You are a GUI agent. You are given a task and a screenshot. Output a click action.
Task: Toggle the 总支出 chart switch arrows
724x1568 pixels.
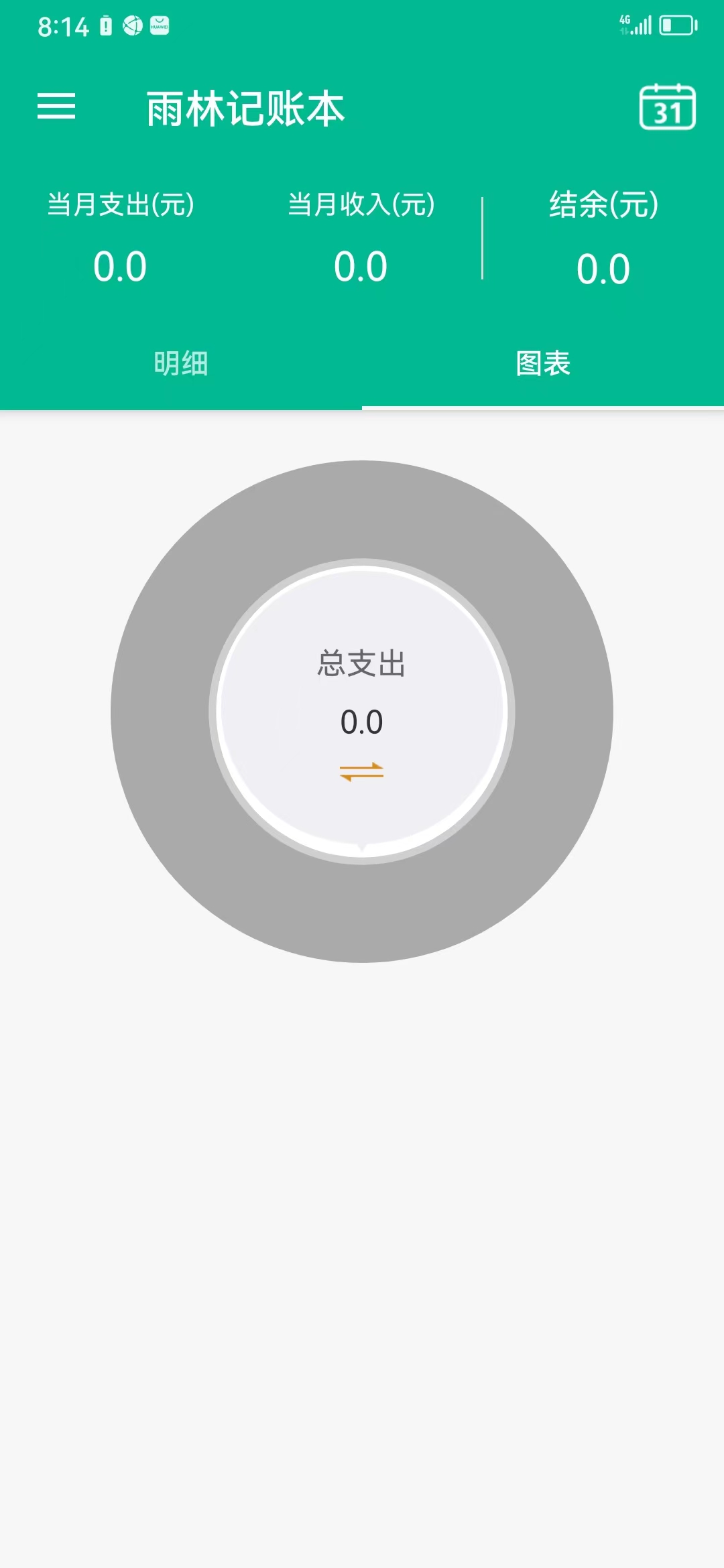tap(361, 772)
